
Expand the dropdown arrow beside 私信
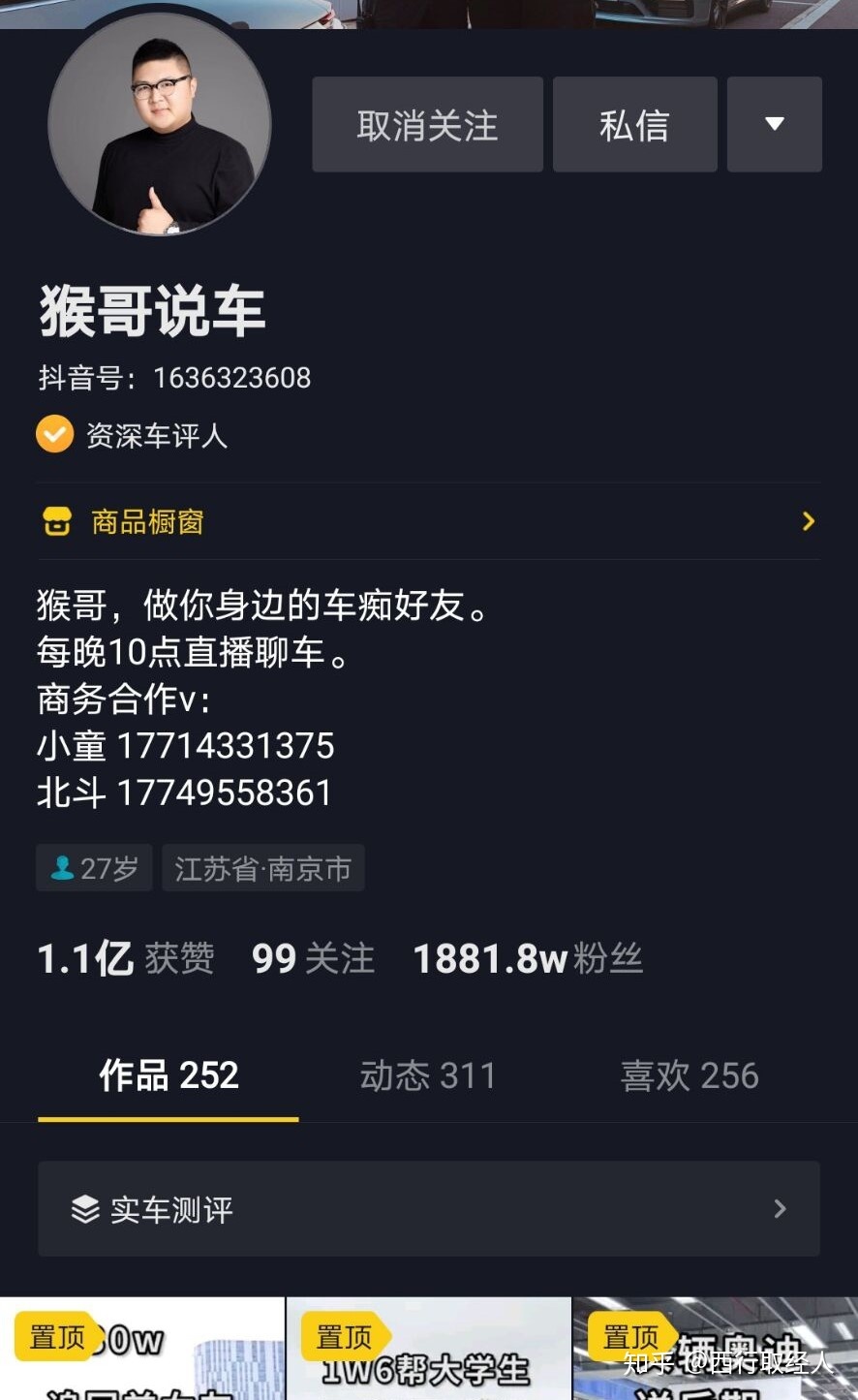click(774, 125)
